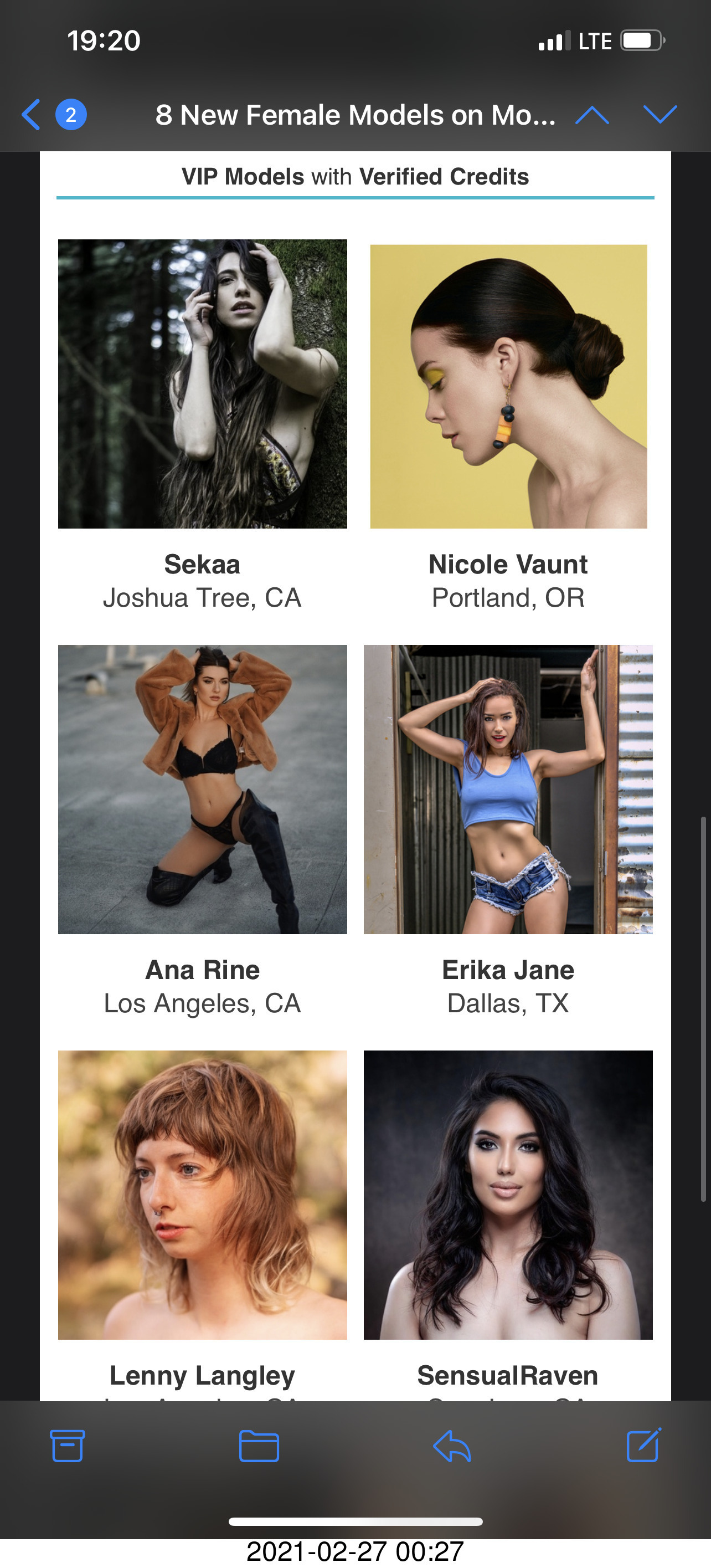Viewport: 711px width, 1568px height.
Task: Open Sekaa's model profile photo
Action: point(203,383)
